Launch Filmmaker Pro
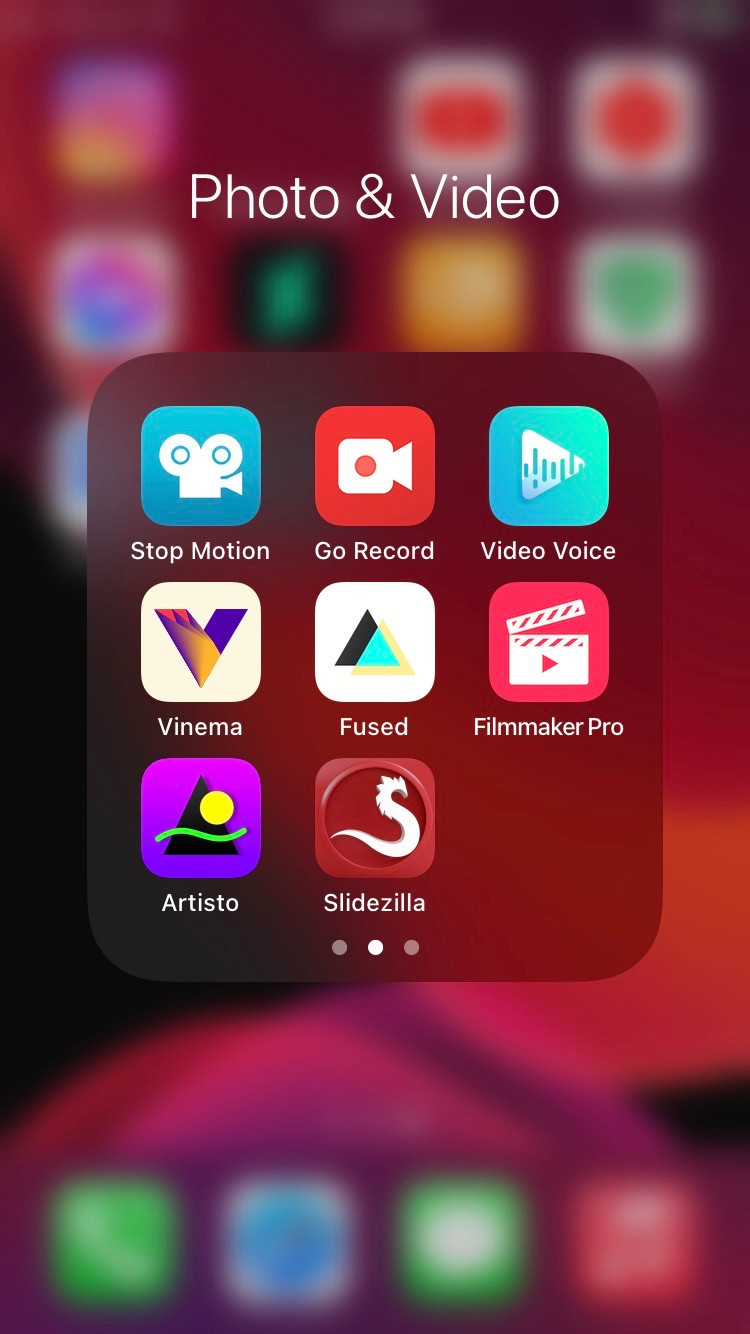Image resolution: width=750 pixels, height=1334 pixels. 548,642
